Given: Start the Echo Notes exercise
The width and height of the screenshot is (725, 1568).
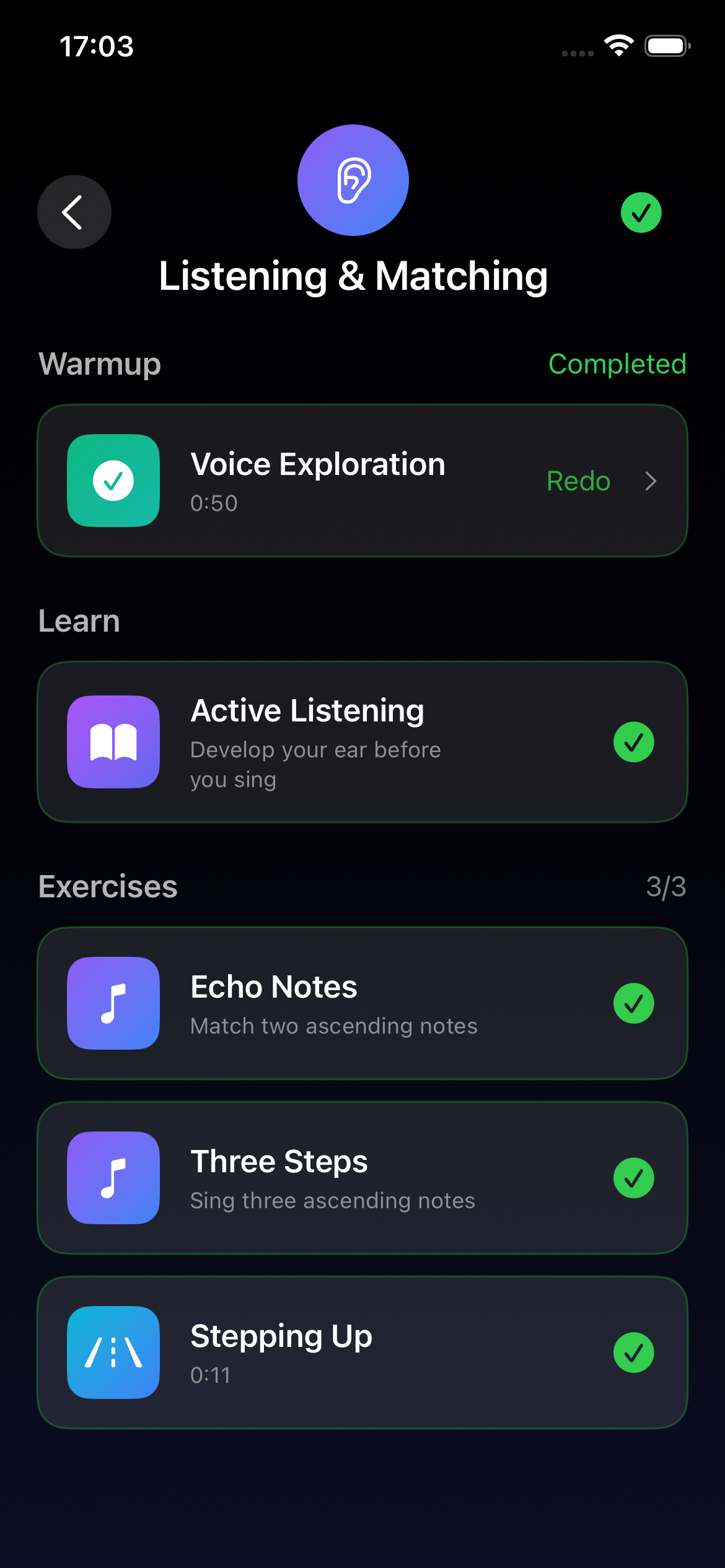Looking at the screenshot, I should (x=362, y=1003).
